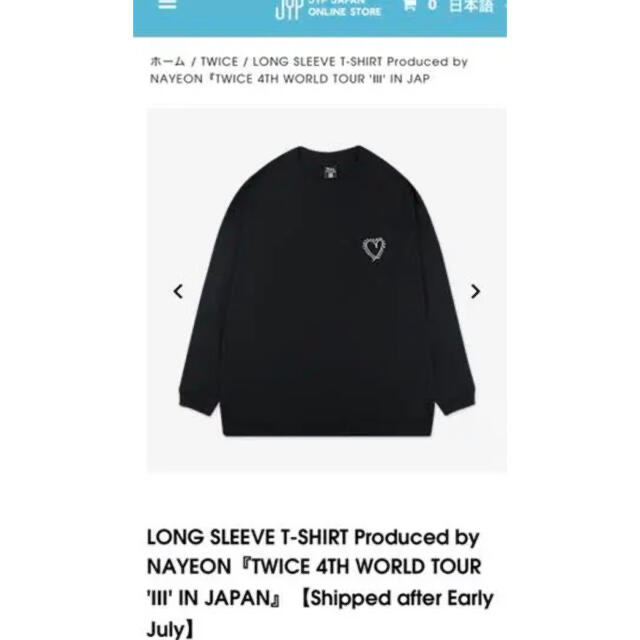Show the next product image
Screen dimensions: 640x640
pos(475,292)
